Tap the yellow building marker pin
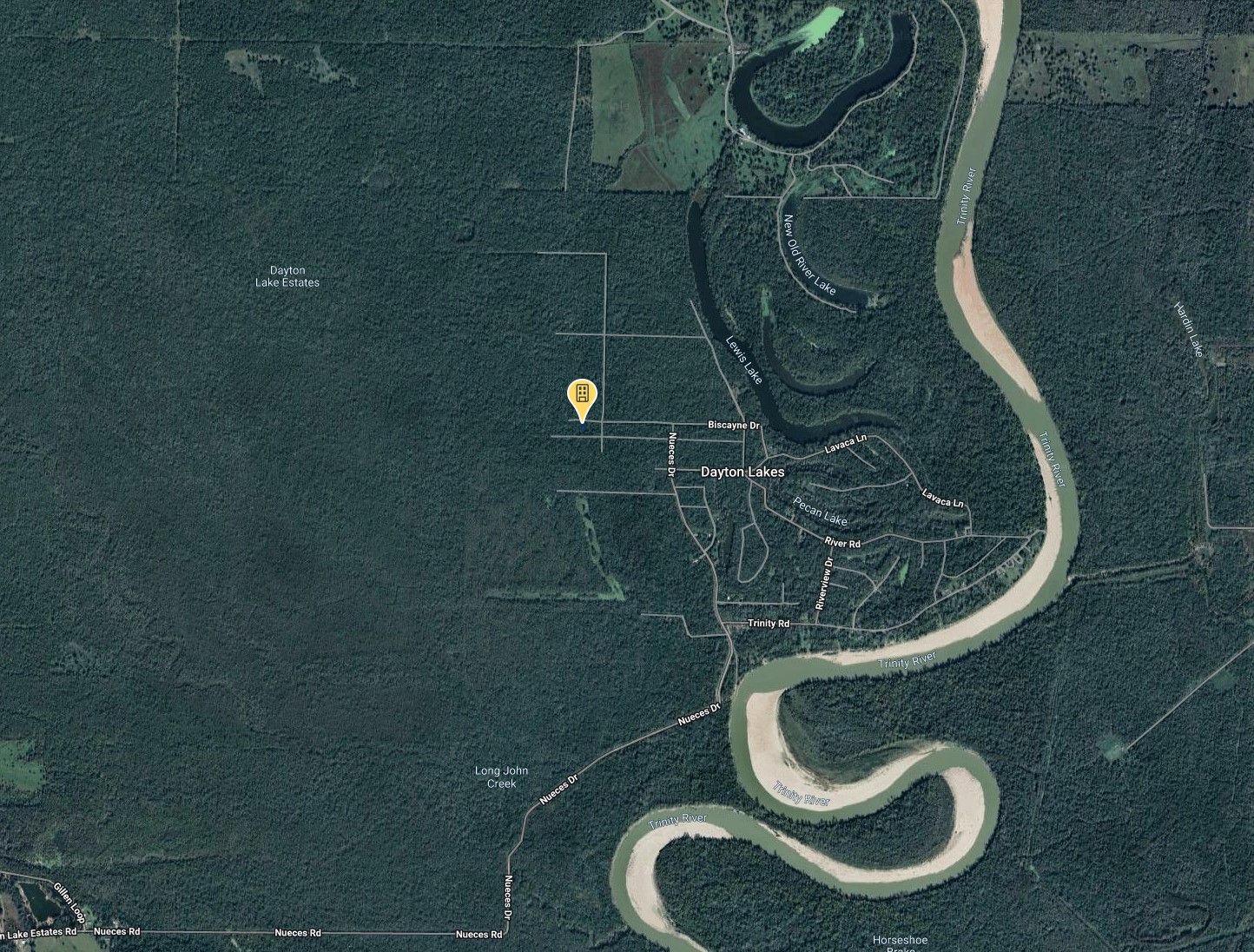Viewport: 1254px width, 952px height. coord(582,398)
